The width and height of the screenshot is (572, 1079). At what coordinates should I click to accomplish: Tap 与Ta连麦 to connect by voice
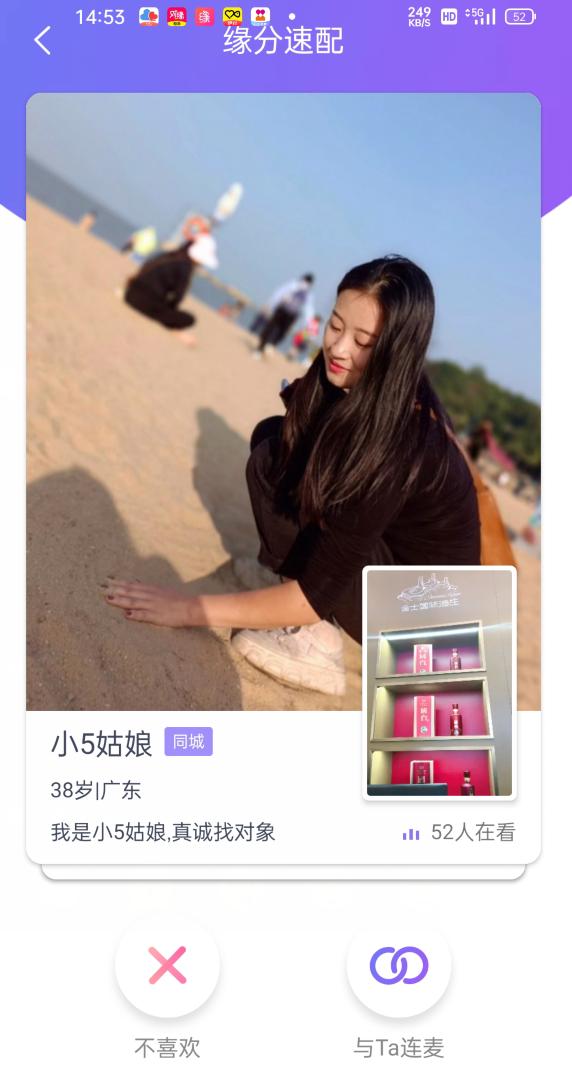(399, 965)
